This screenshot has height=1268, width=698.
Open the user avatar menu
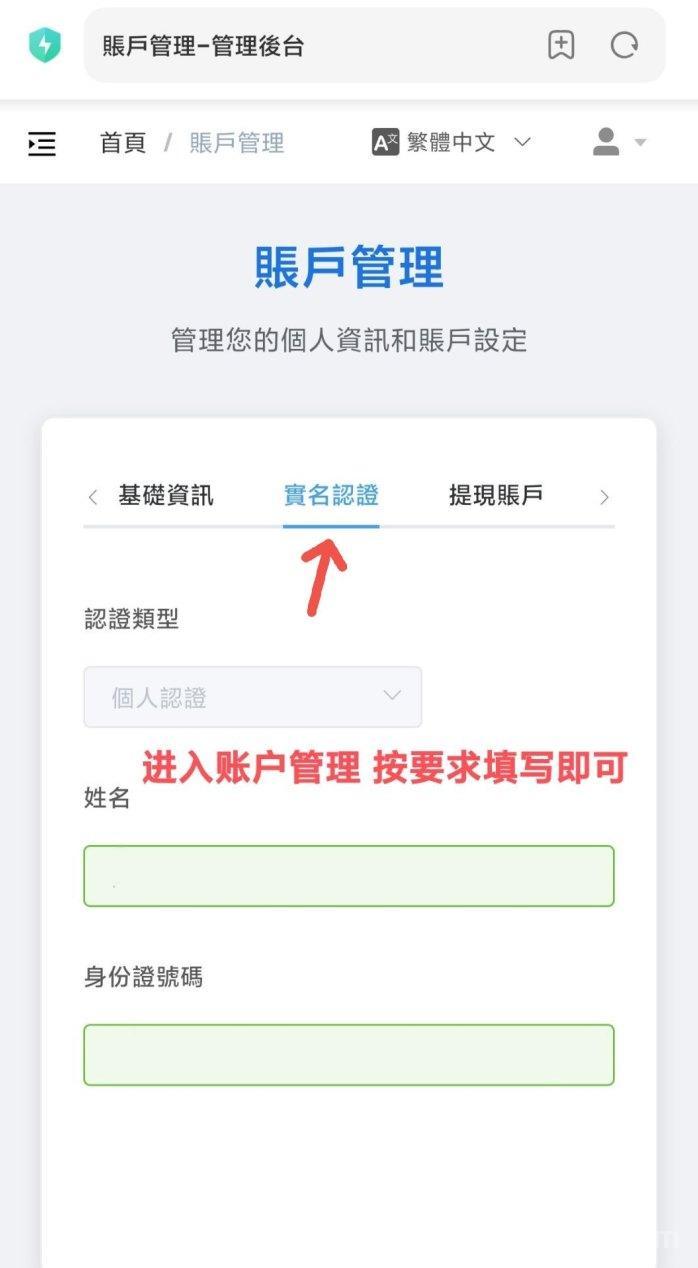click(x=619, y=142)
